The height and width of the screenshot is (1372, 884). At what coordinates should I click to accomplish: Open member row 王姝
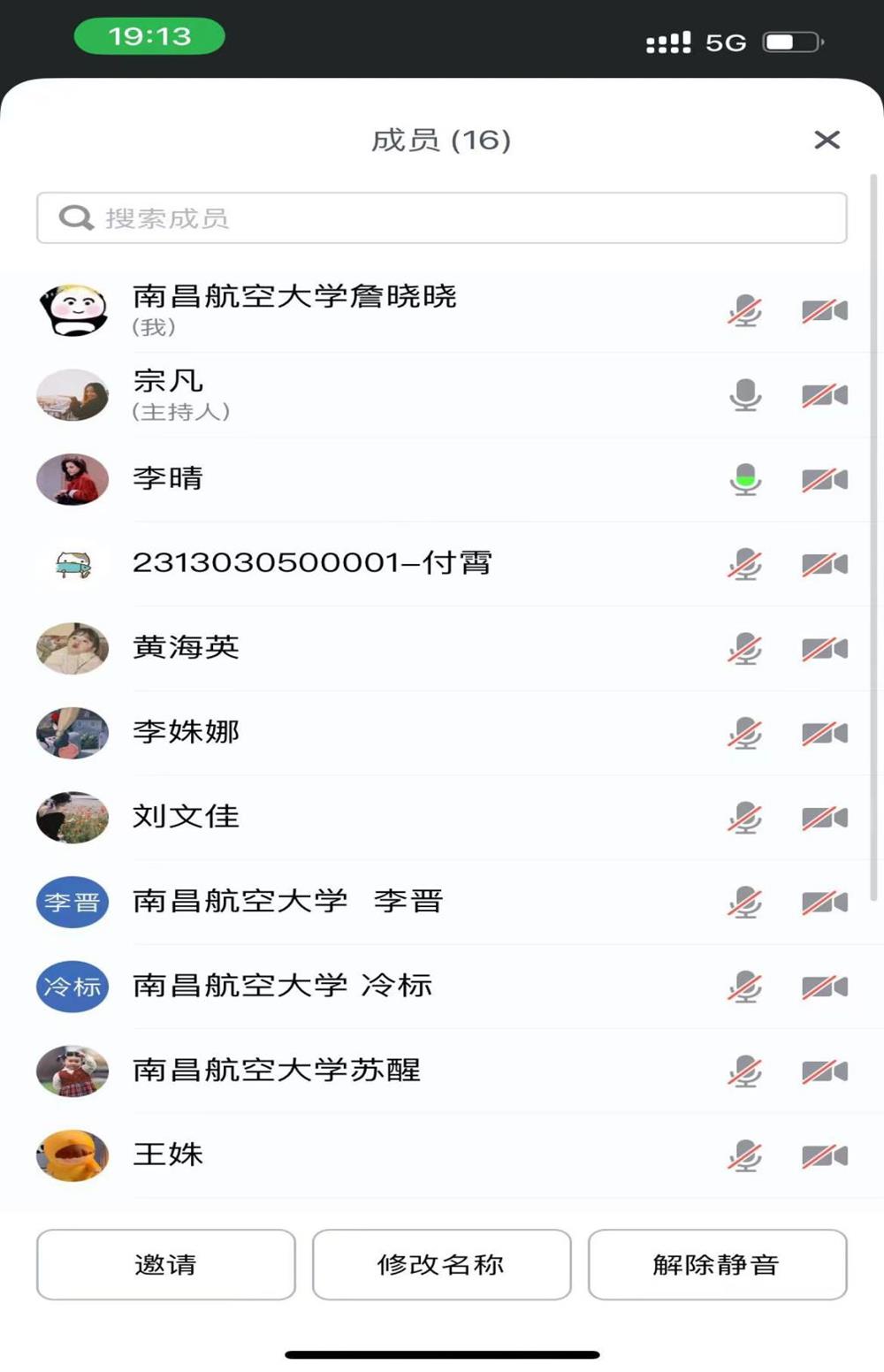pos(168,1154)
